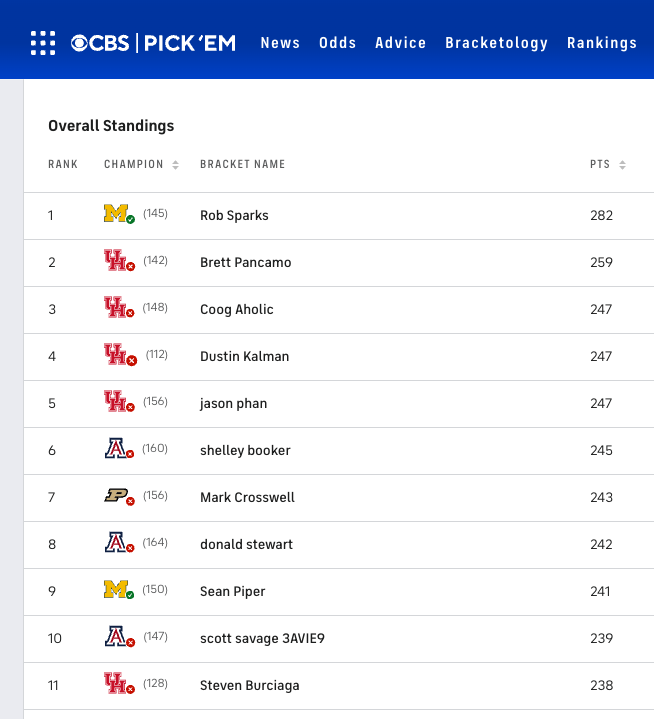Open the Advice section

pos(401,43)
